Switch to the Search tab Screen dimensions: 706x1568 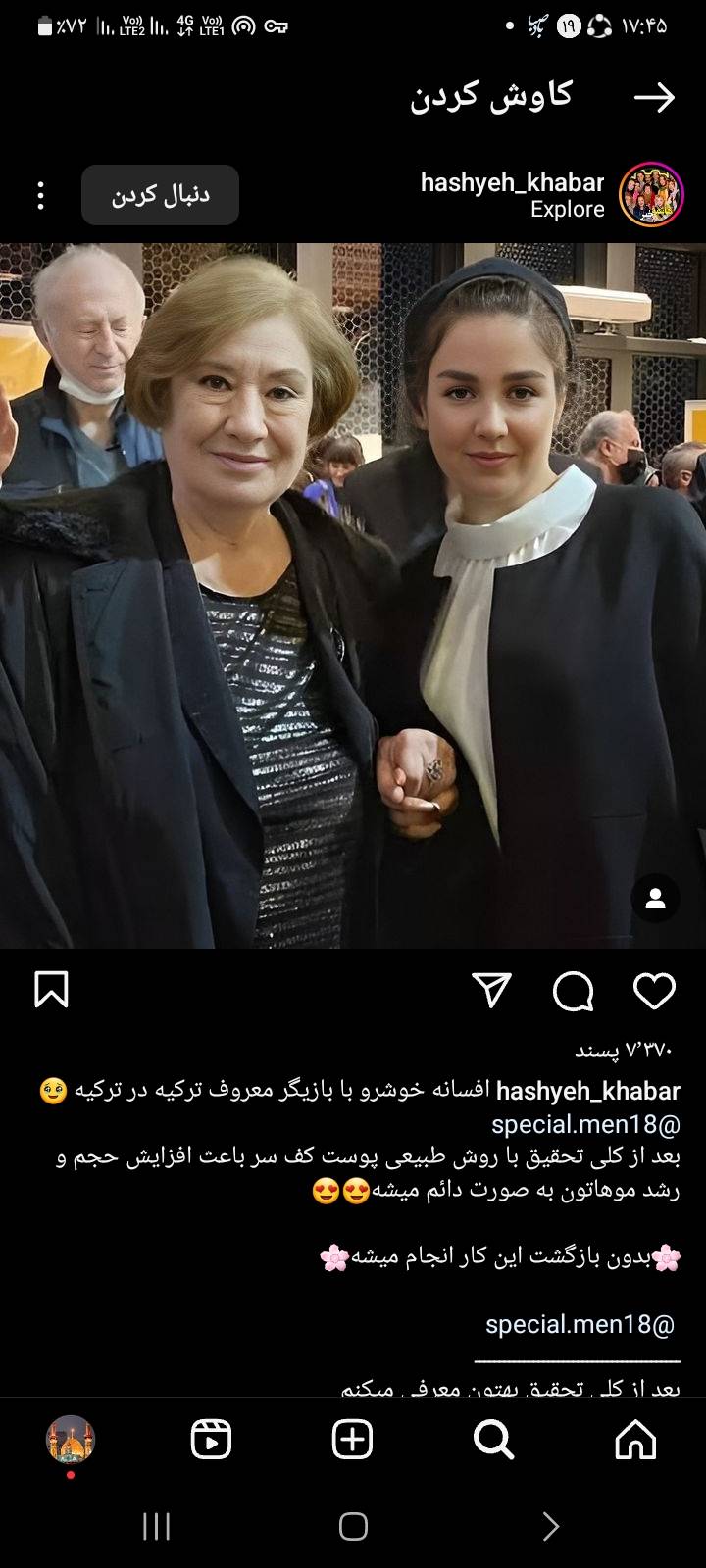click(493, 1440)
